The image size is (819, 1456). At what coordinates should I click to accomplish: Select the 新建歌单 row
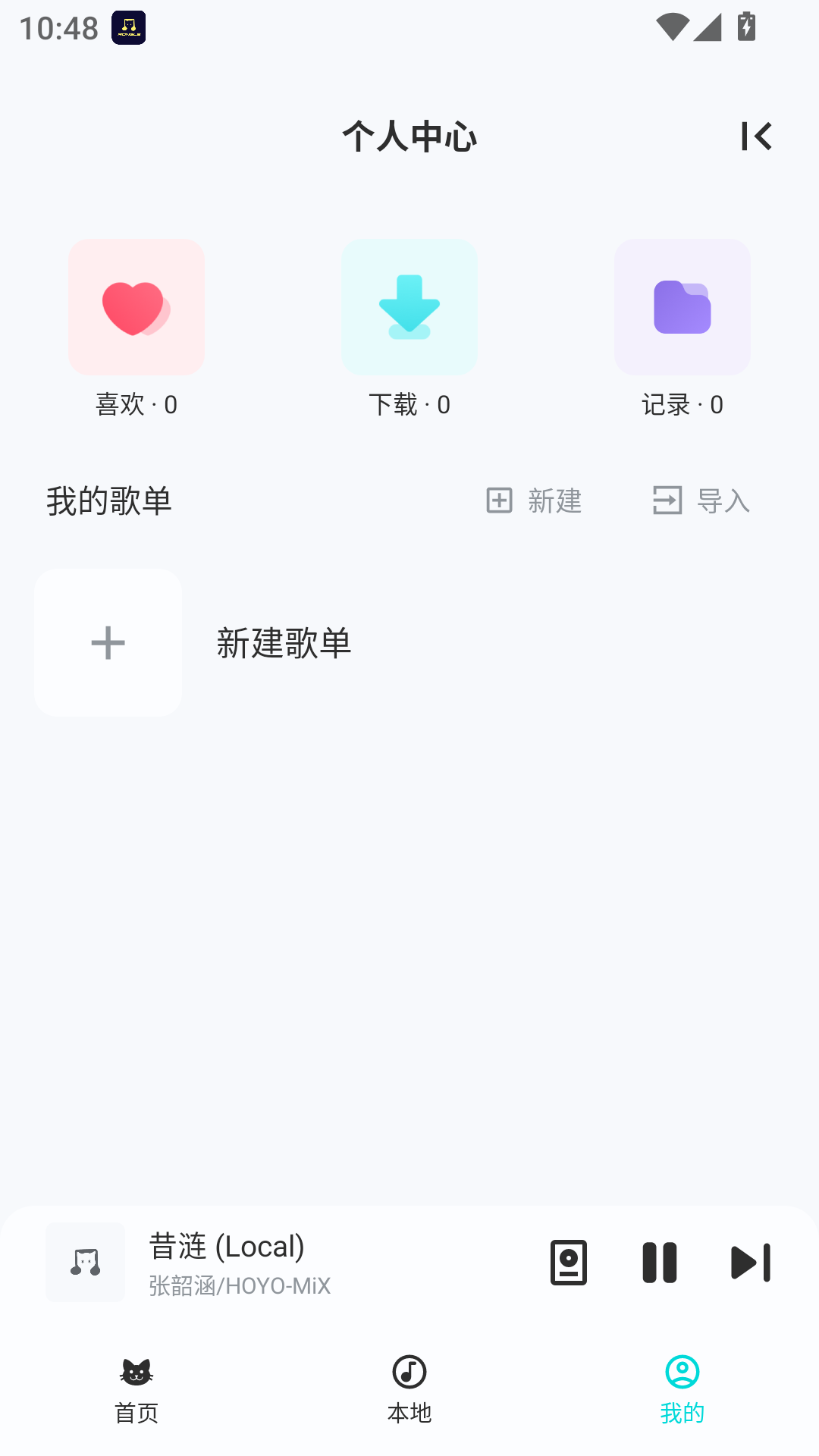284,643
